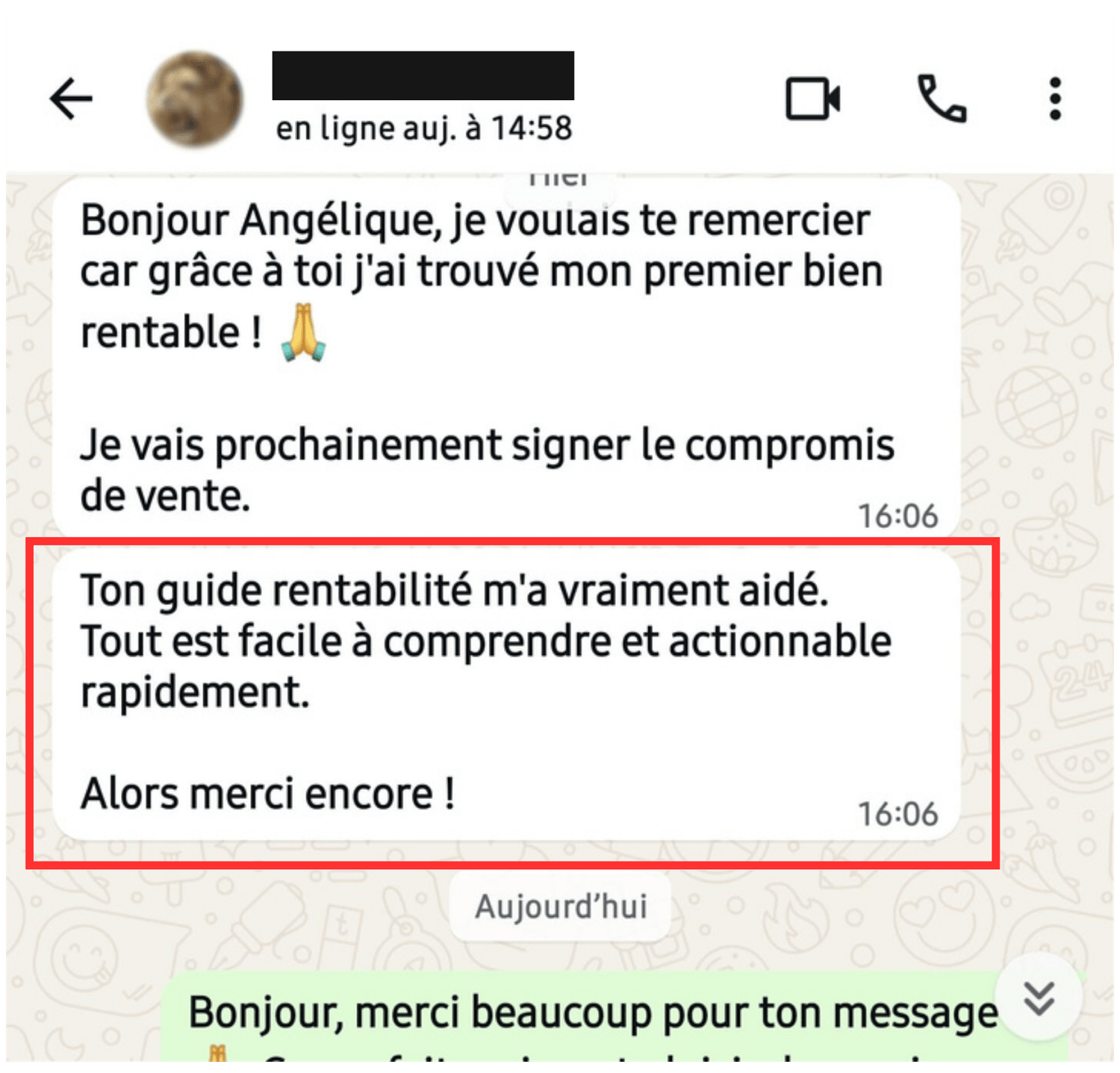Jump to latest messages with double chevron

point(1039,998)
